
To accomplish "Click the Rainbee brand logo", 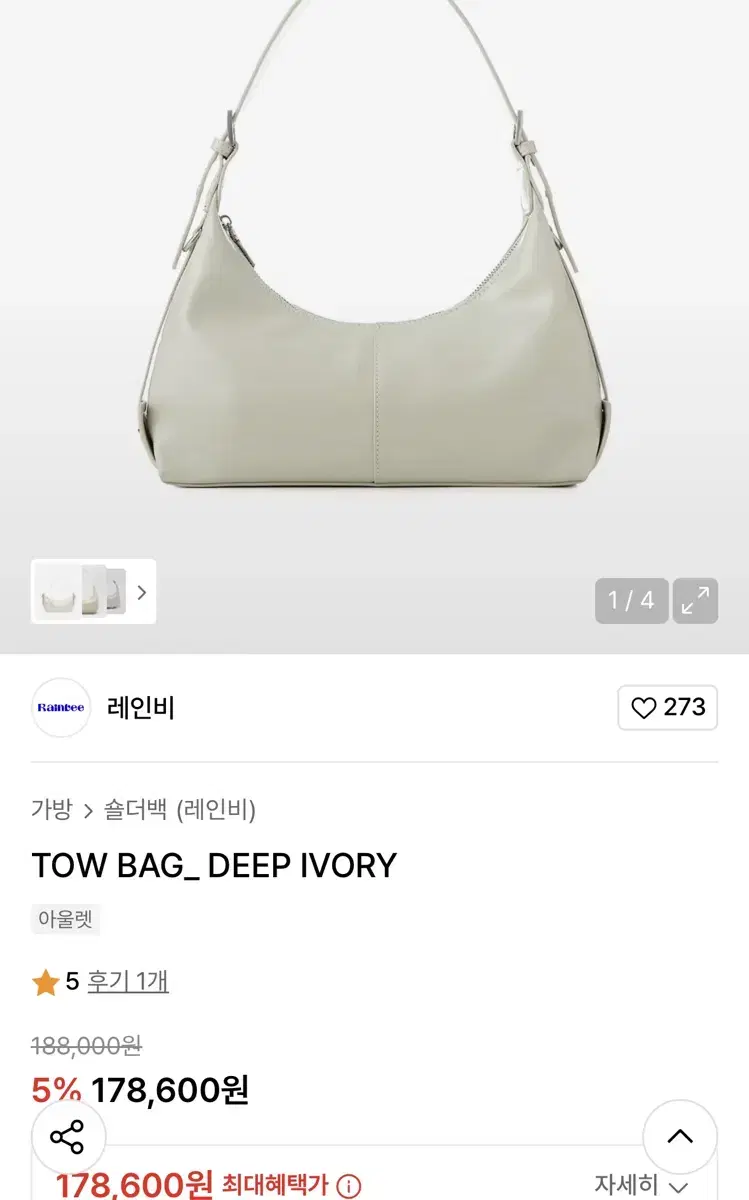I will pyautogui.click(x=60, y=708).
